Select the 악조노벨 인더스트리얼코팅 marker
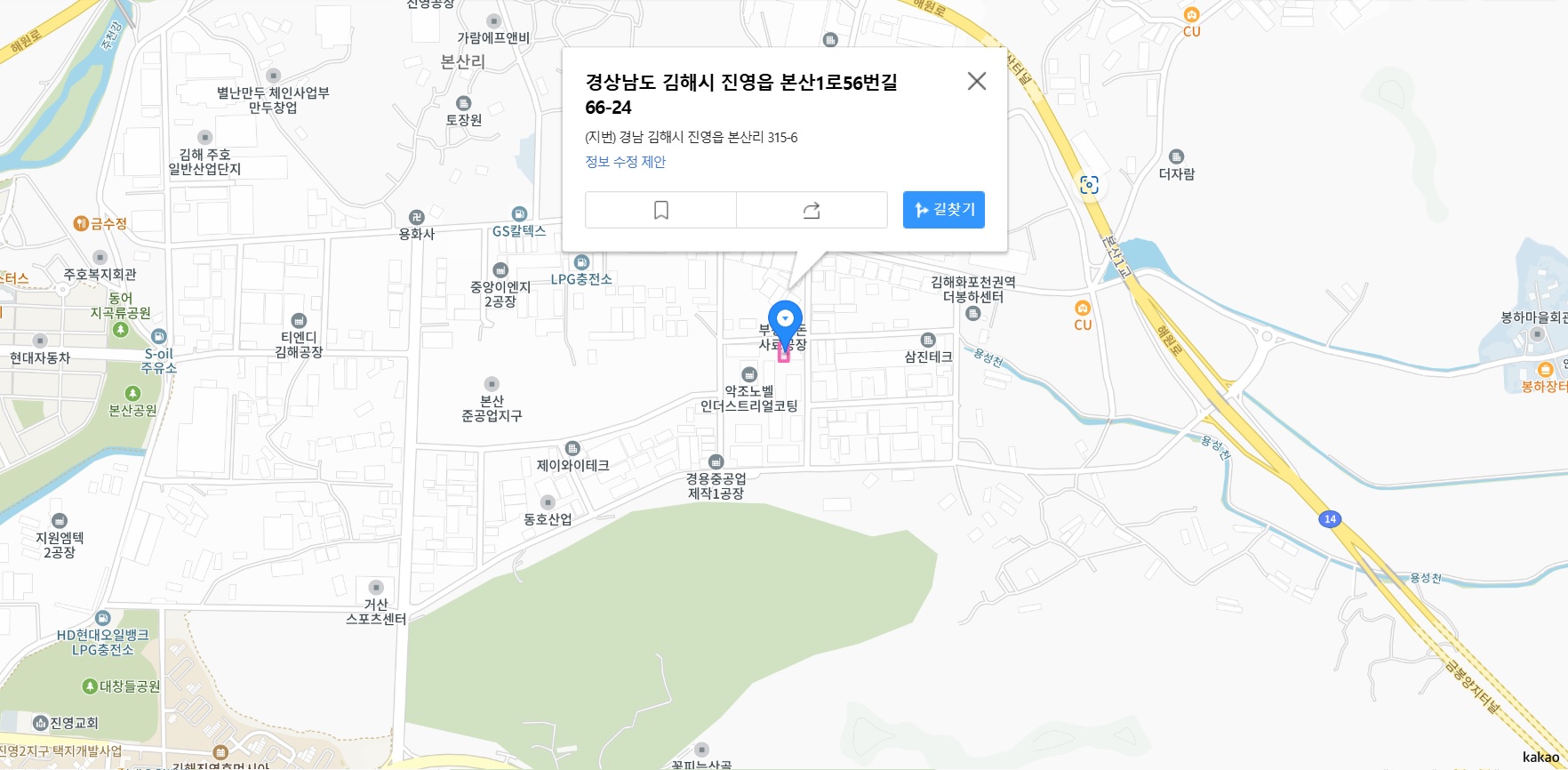 749,375
